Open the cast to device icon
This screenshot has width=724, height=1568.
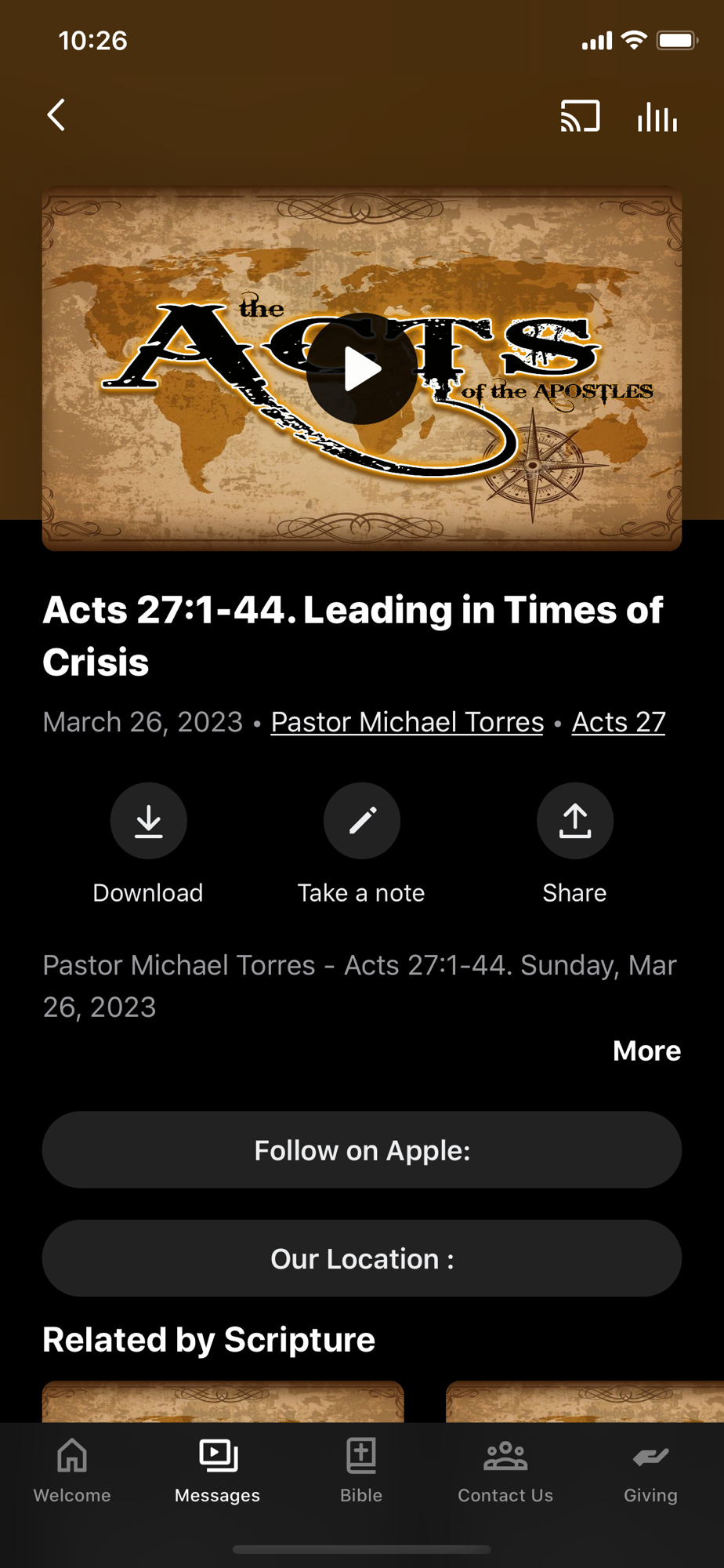tap(580, 116)
